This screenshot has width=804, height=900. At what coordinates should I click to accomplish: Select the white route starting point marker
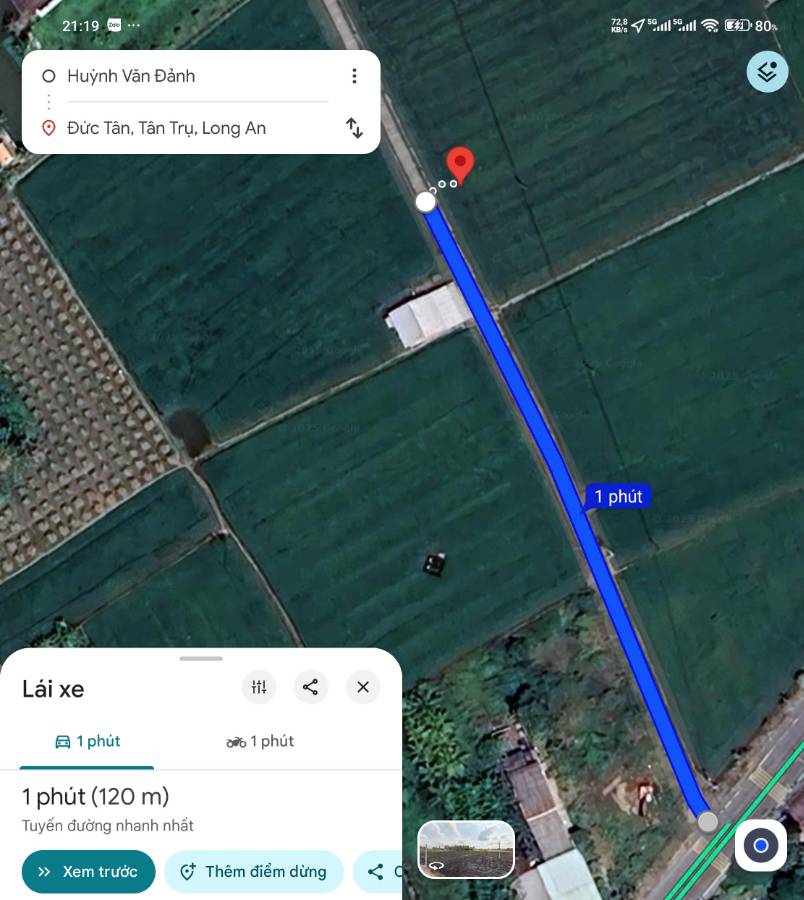point(426,201)
